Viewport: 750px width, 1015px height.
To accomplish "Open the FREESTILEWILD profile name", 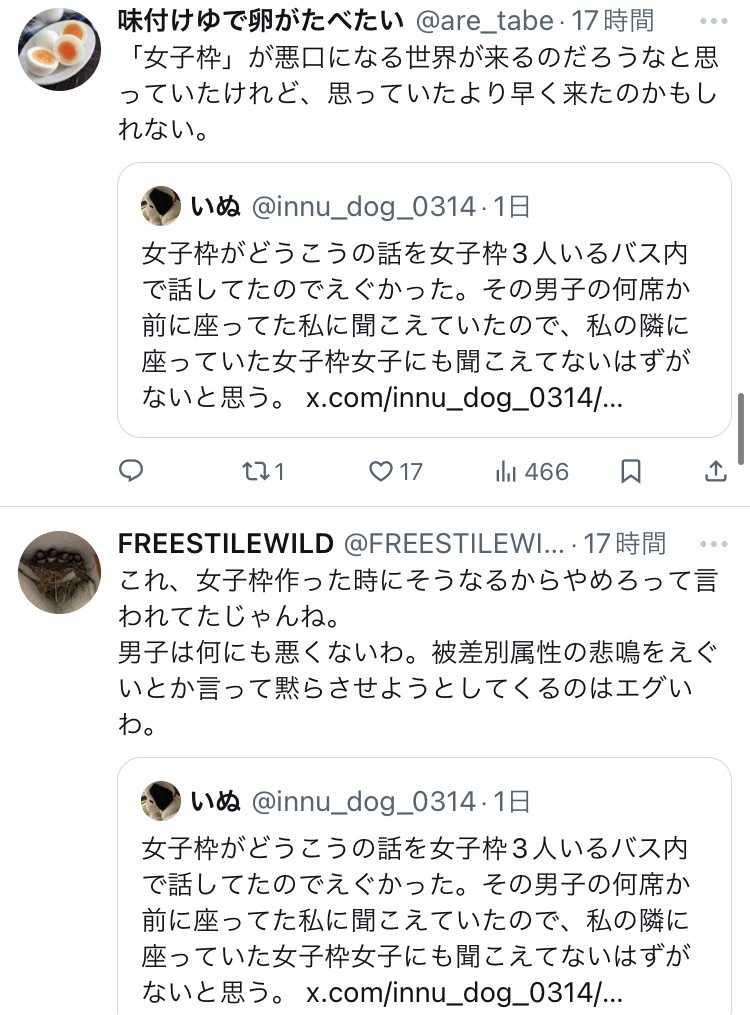I will point(225,544).
